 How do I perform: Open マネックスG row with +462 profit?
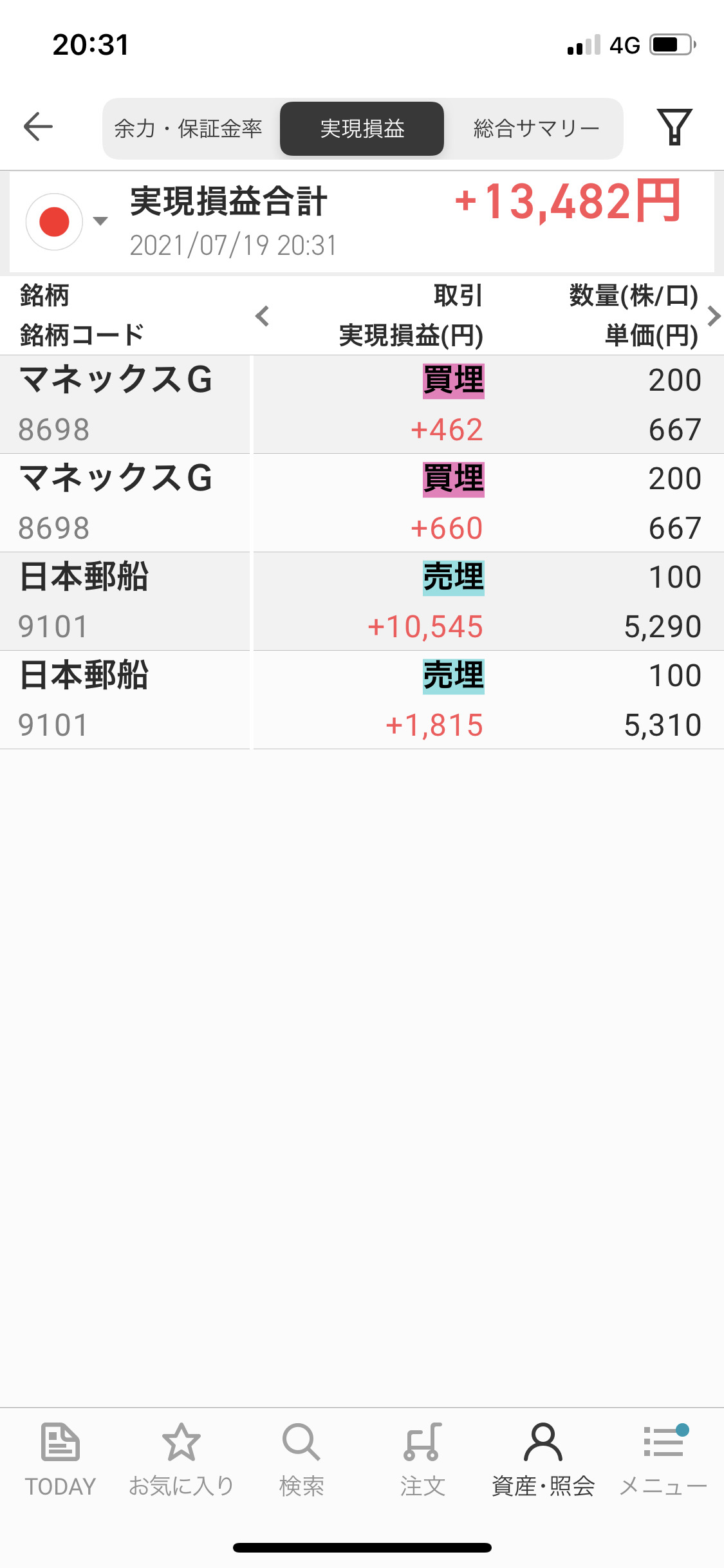click(362, 404)
